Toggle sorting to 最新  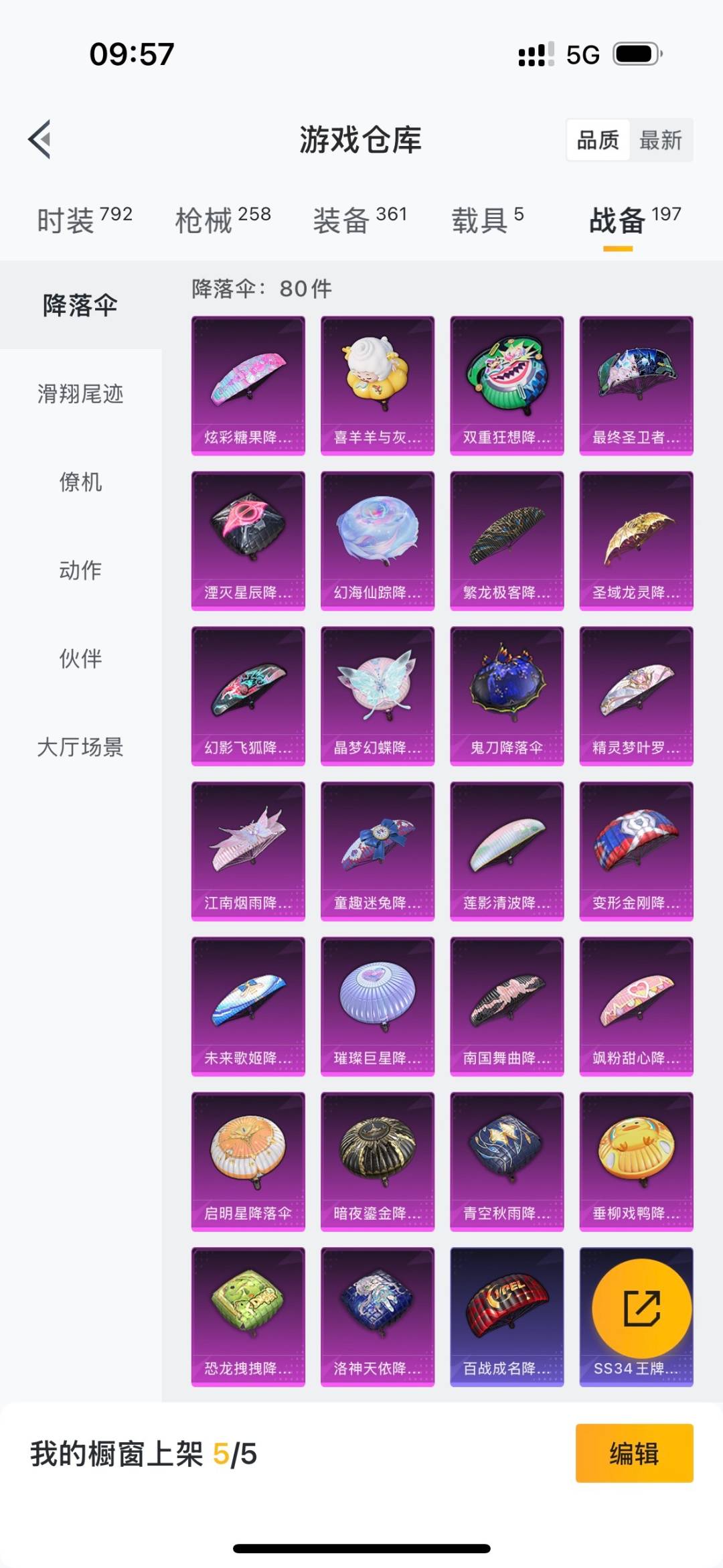[663, 141]
